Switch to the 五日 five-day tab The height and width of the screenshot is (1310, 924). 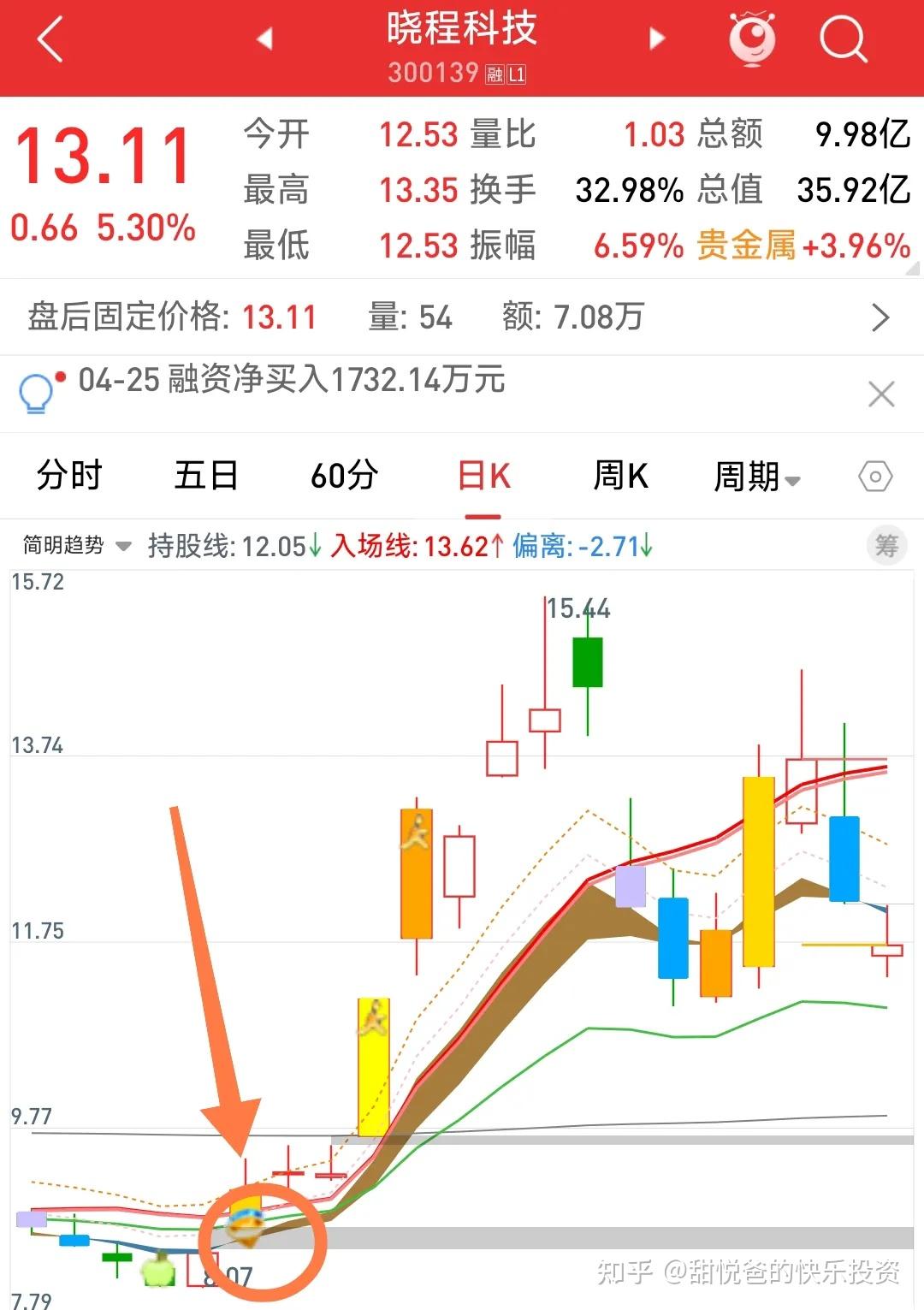coord(205,477)
